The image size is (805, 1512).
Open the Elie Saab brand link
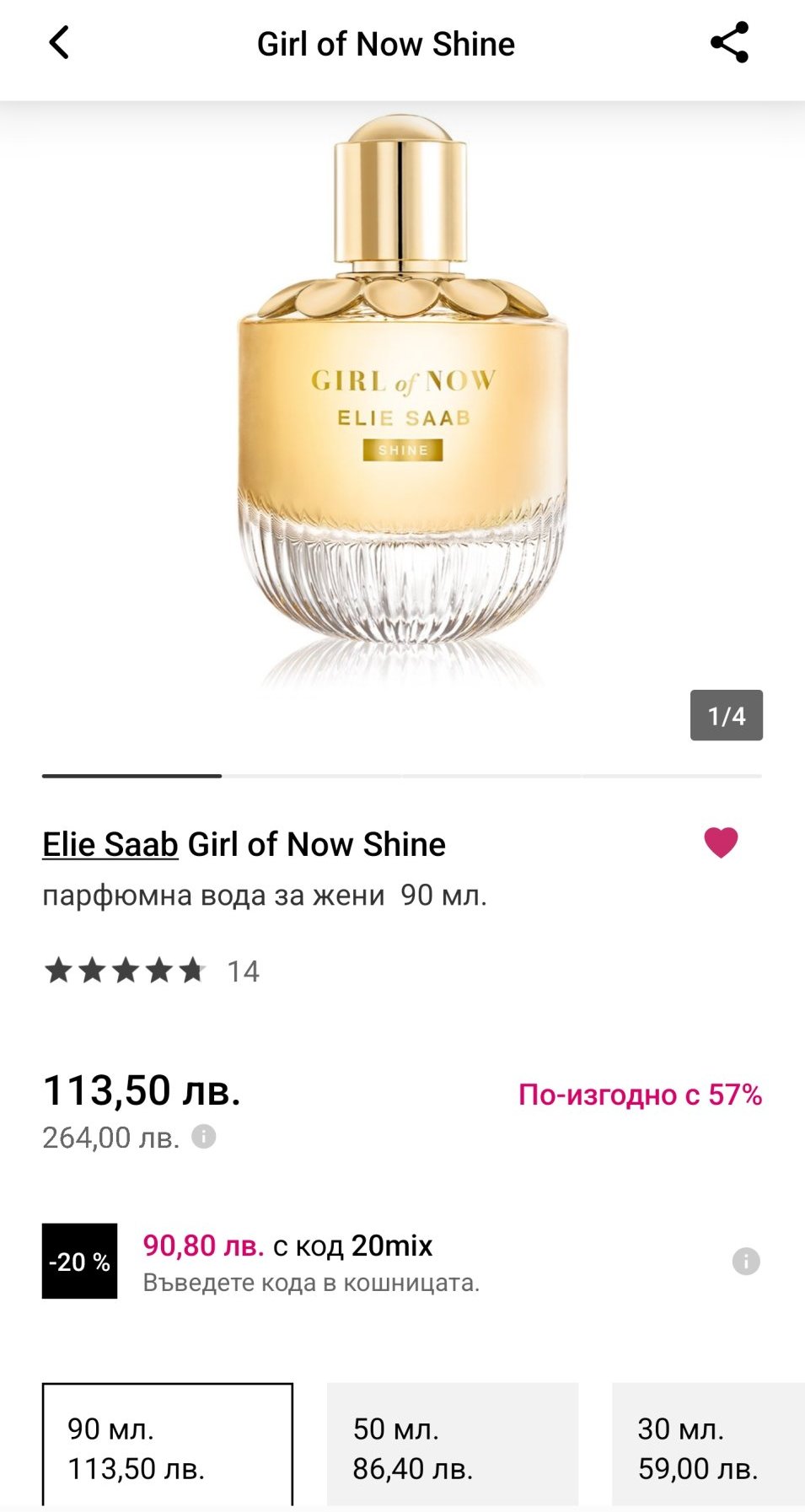110,844
